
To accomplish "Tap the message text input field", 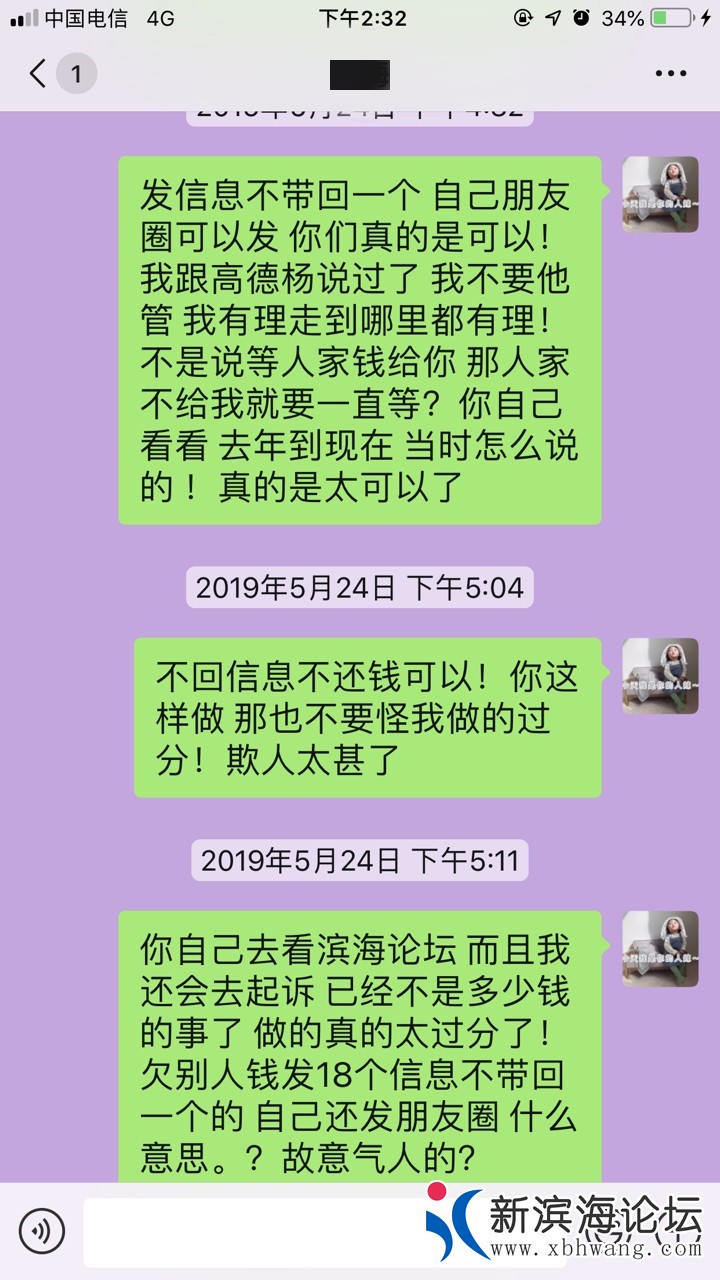I will (250, 1232).
